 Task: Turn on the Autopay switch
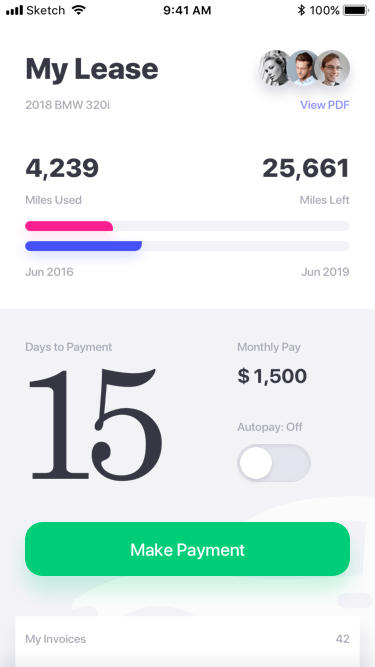pyautogui.click(x=274, y=463)
